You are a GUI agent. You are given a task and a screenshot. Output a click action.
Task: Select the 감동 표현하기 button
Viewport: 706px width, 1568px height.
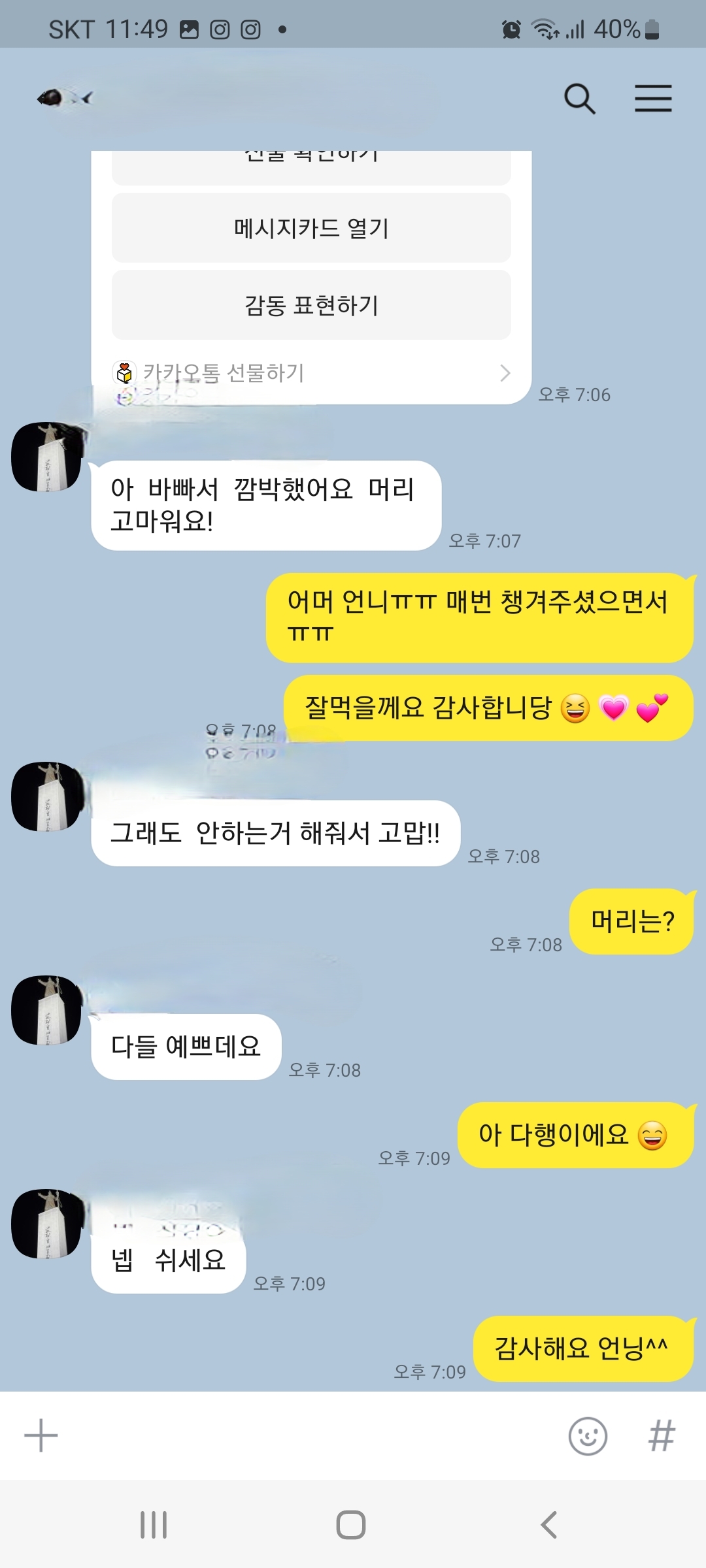pyautogui.click(x=311, y=305)
